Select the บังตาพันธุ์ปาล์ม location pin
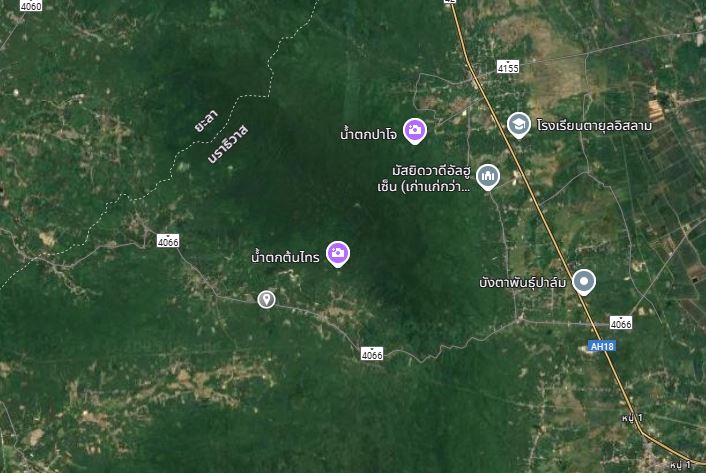 coord(584,281)
